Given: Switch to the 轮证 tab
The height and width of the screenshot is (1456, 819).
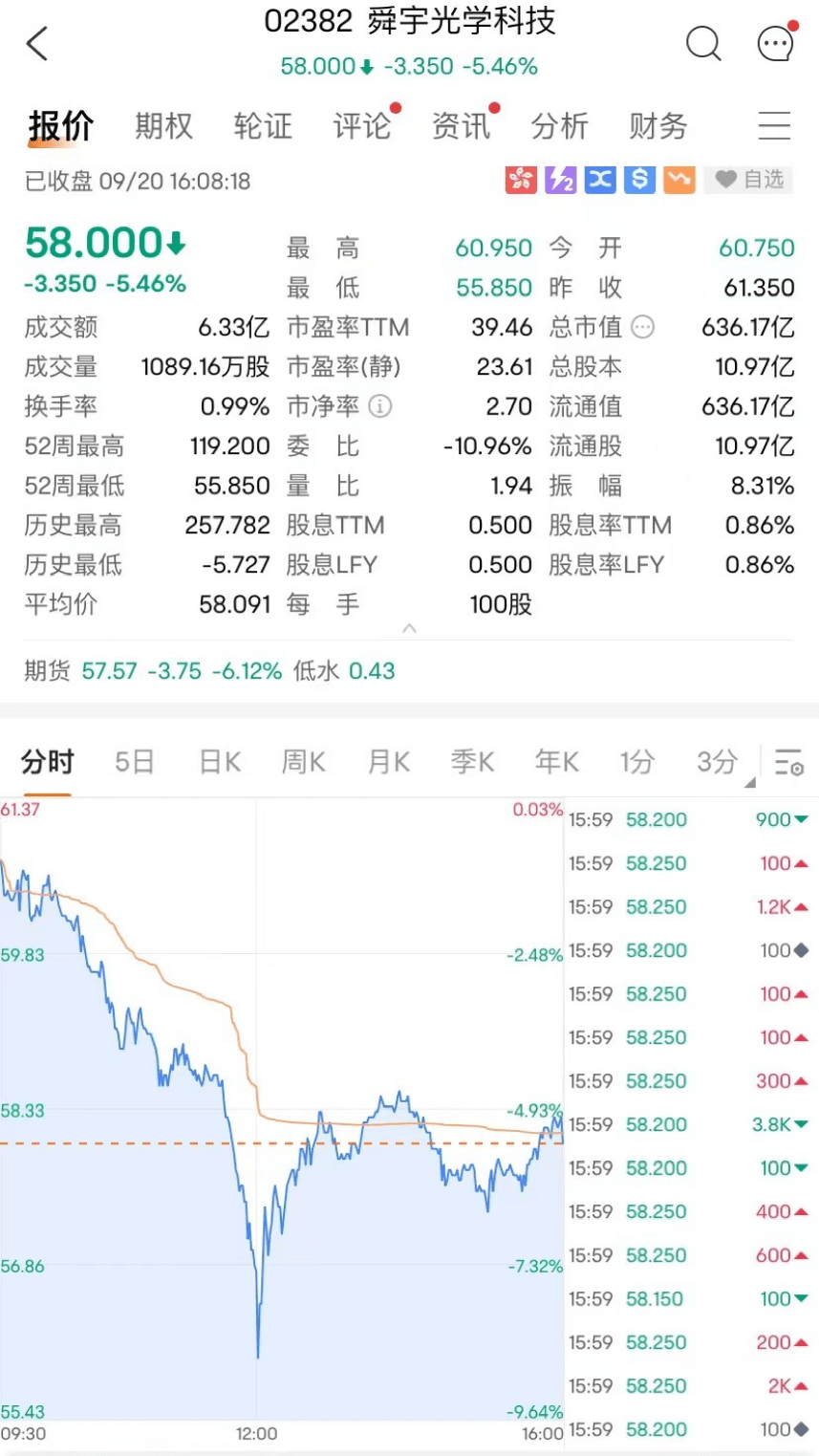Looking at the screenshot, I should [263, 125].
